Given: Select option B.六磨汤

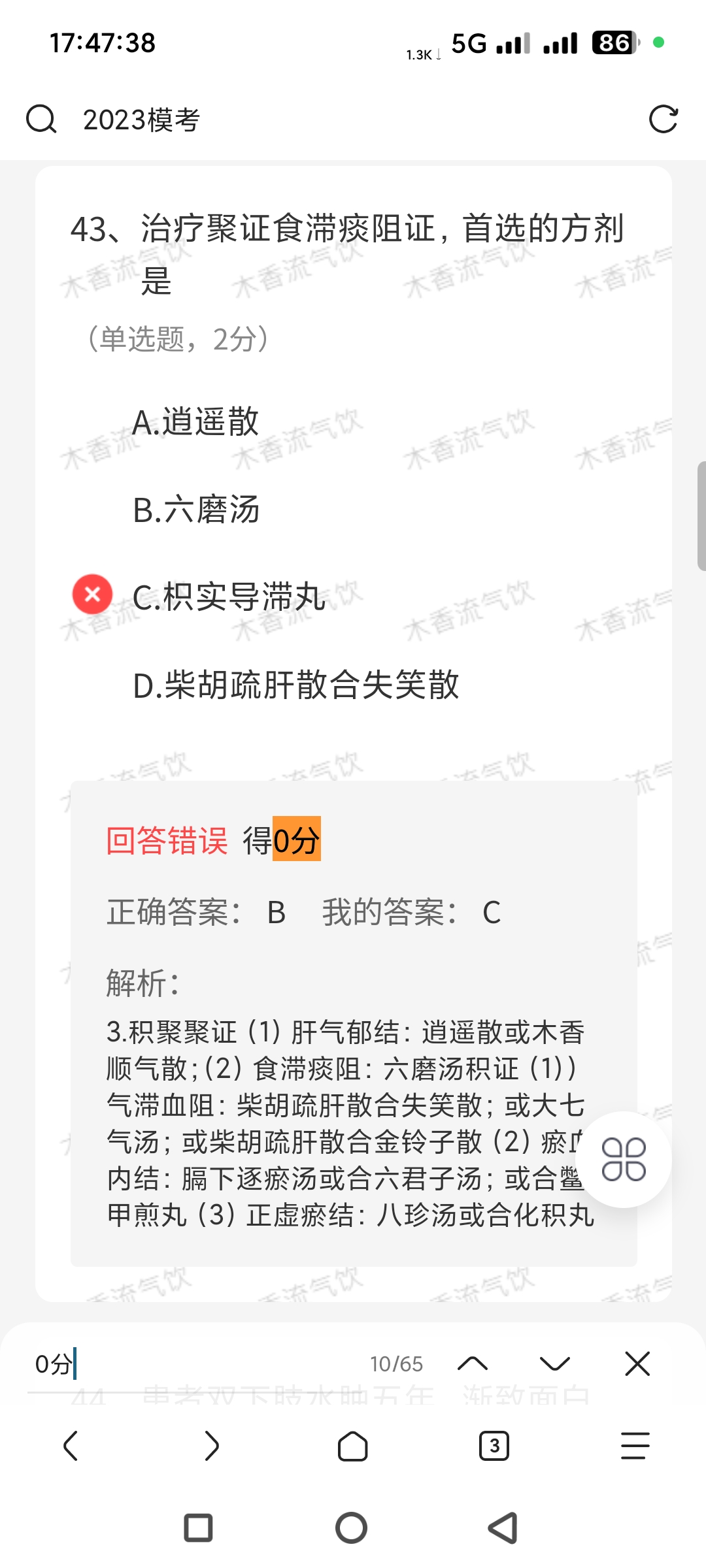Looking at the screenshot, I should pos(196,510).
